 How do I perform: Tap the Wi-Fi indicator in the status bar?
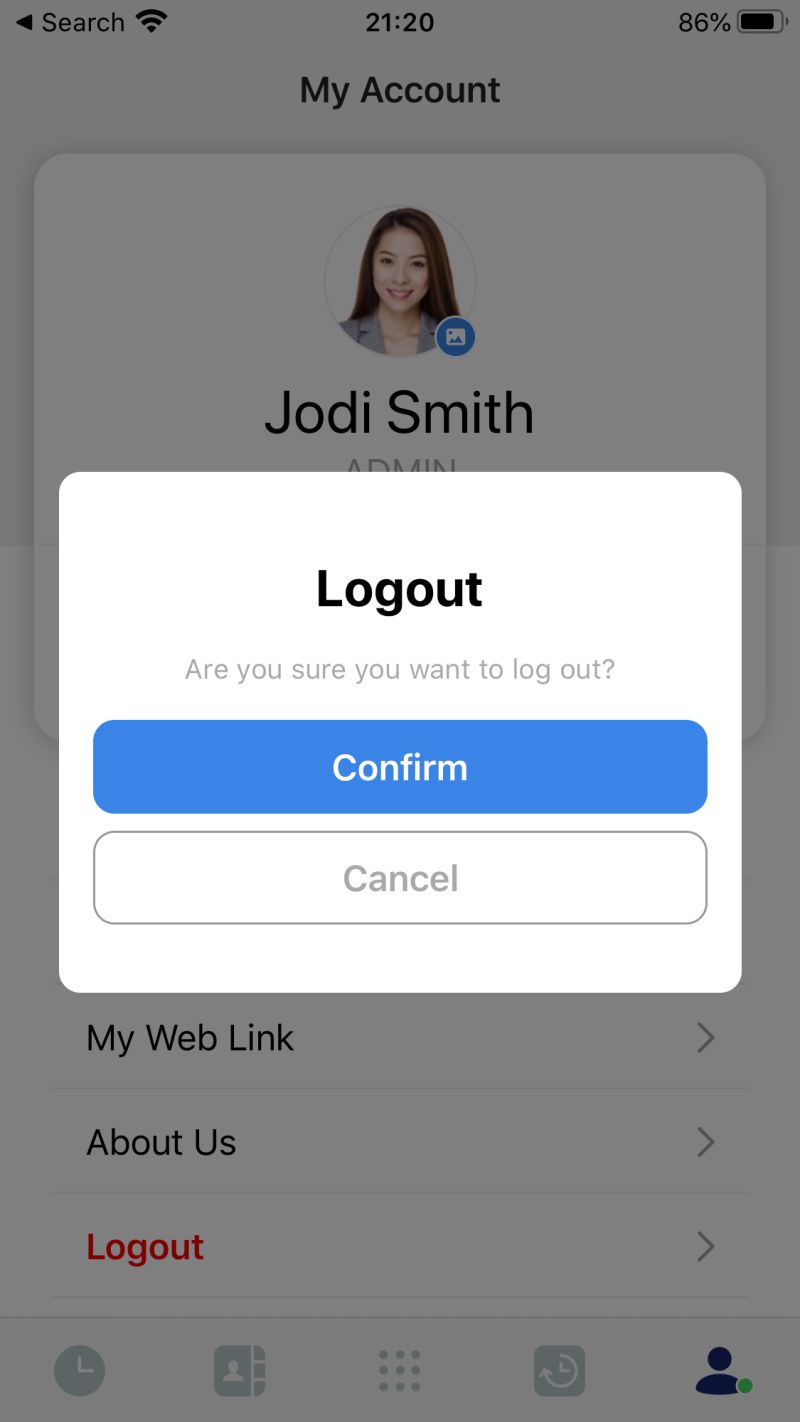pos(148,20)
